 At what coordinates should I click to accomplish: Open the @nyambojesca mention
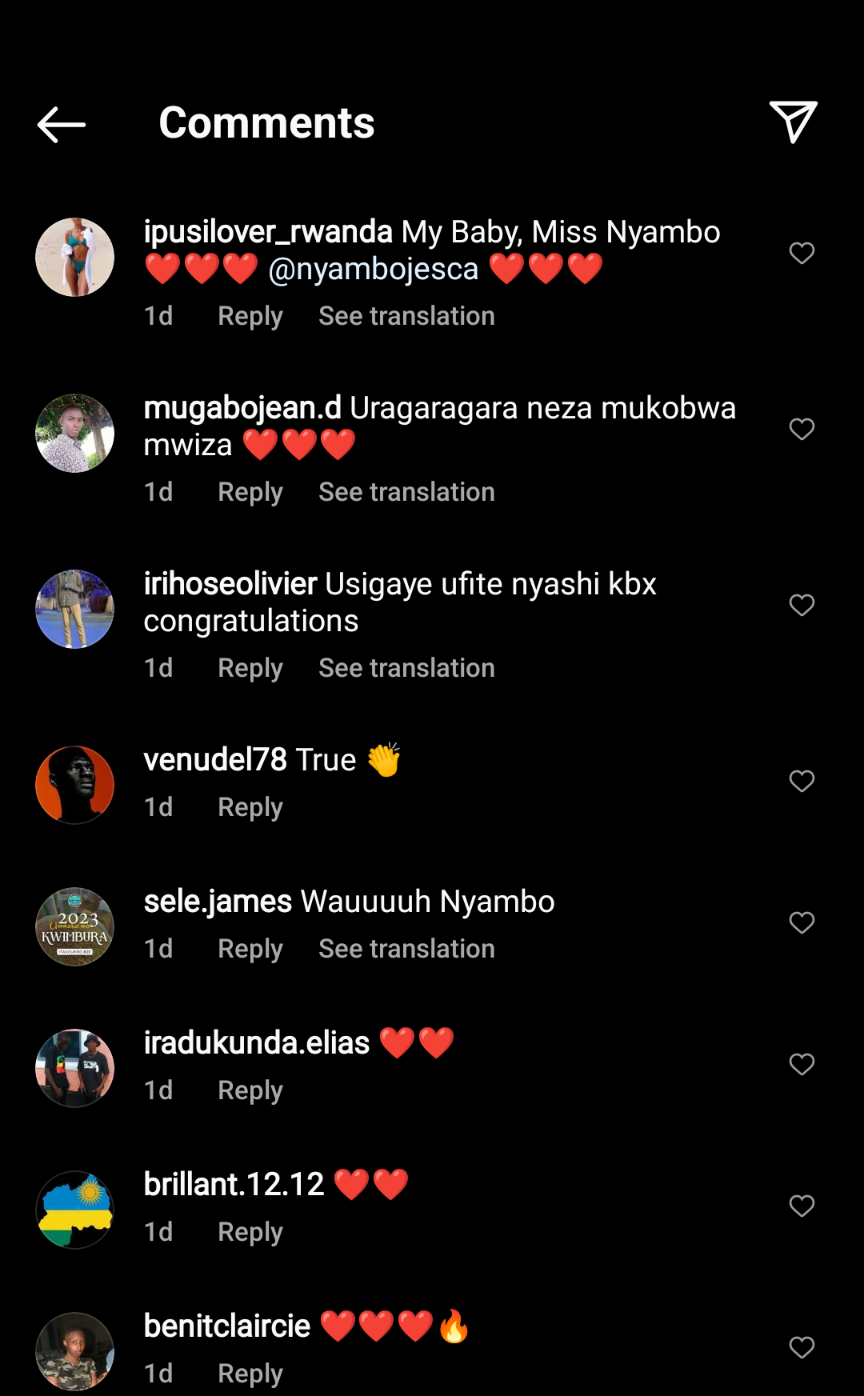(x=373, y=269)
